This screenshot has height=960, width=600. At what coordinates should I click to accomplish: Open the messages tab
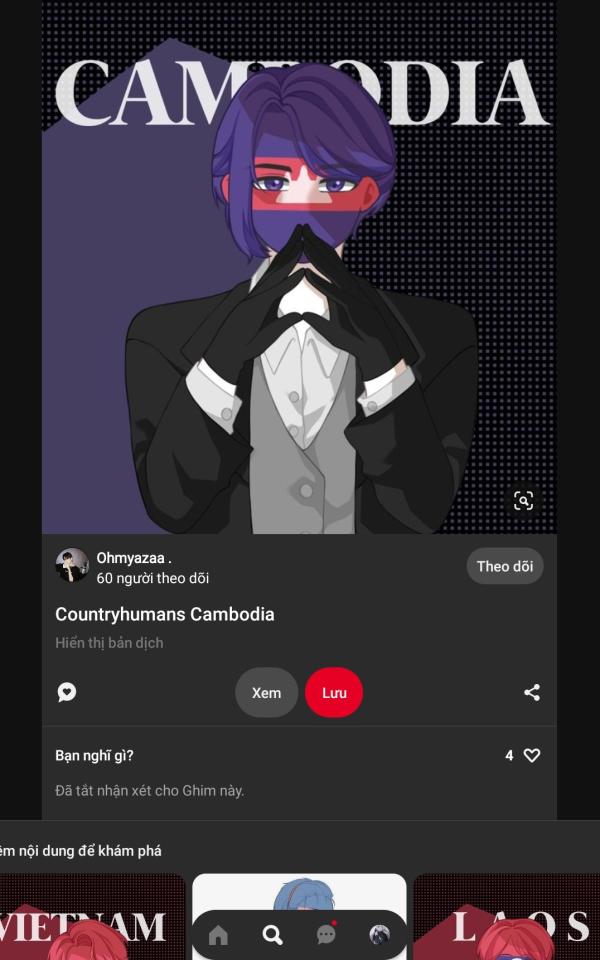326,934
